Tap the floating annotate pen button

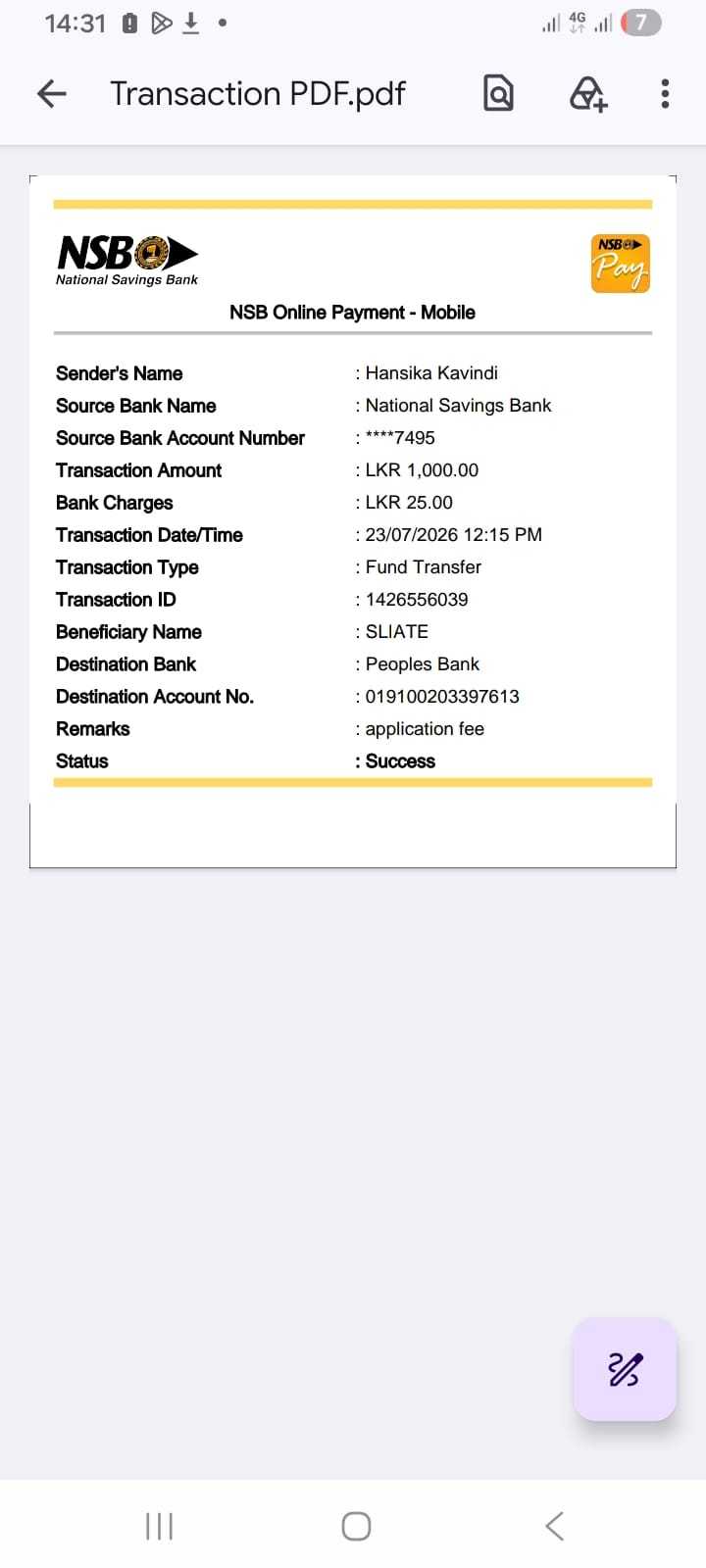[625, 1369]
